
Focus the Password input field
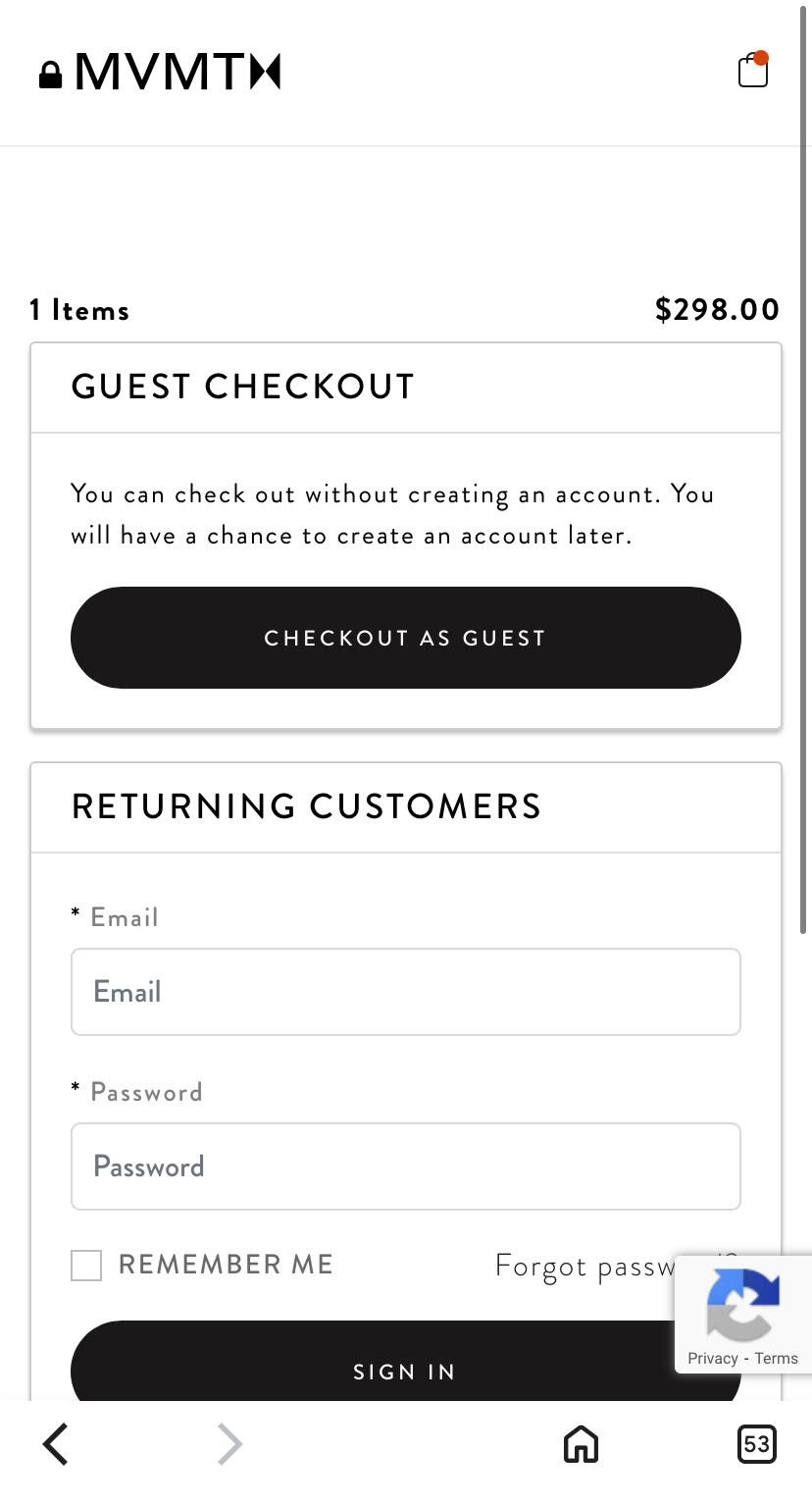pos(406,1166)
